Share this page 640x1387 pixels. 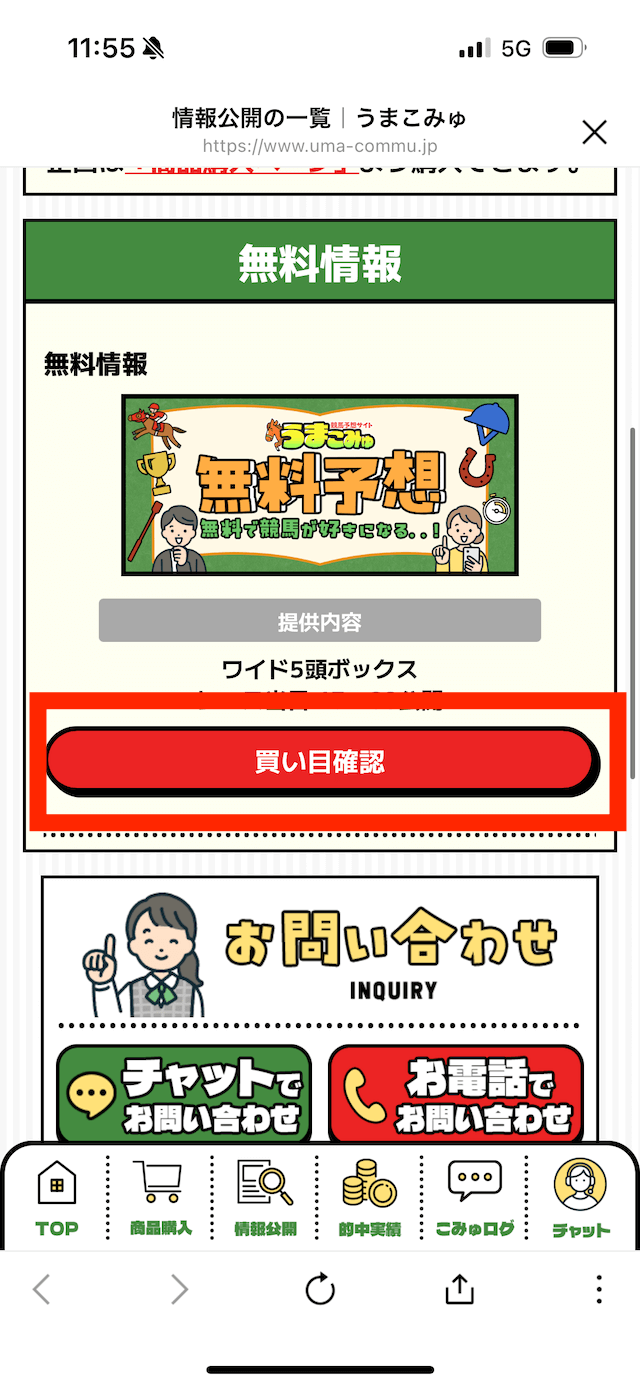coord(459,1290)
